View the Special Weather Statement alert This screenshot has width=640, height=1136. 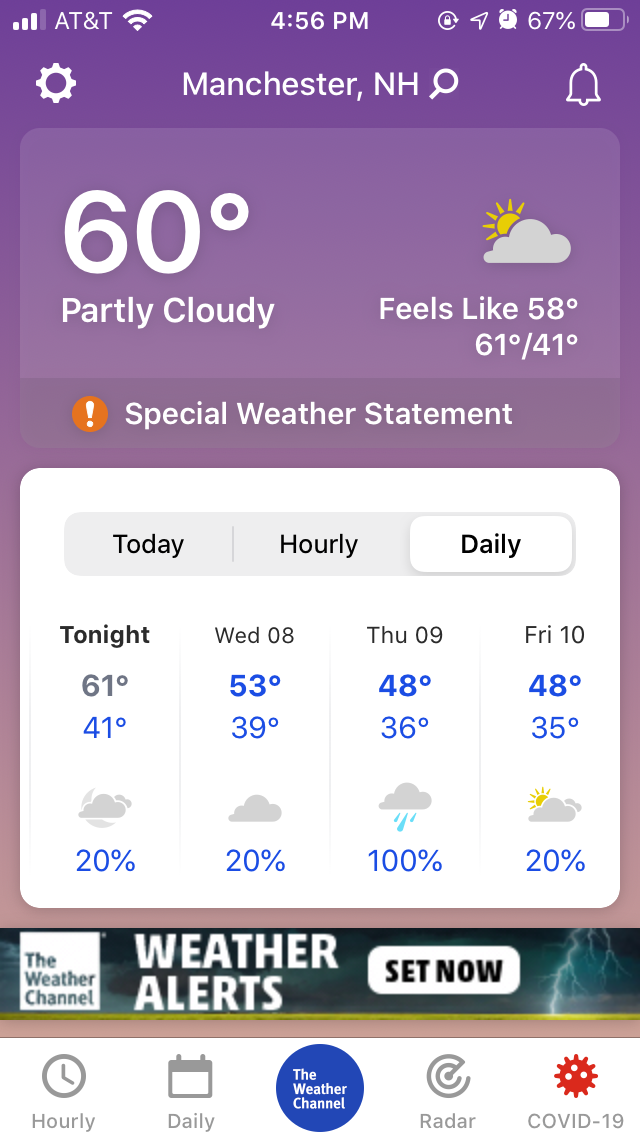coord(320,414)
